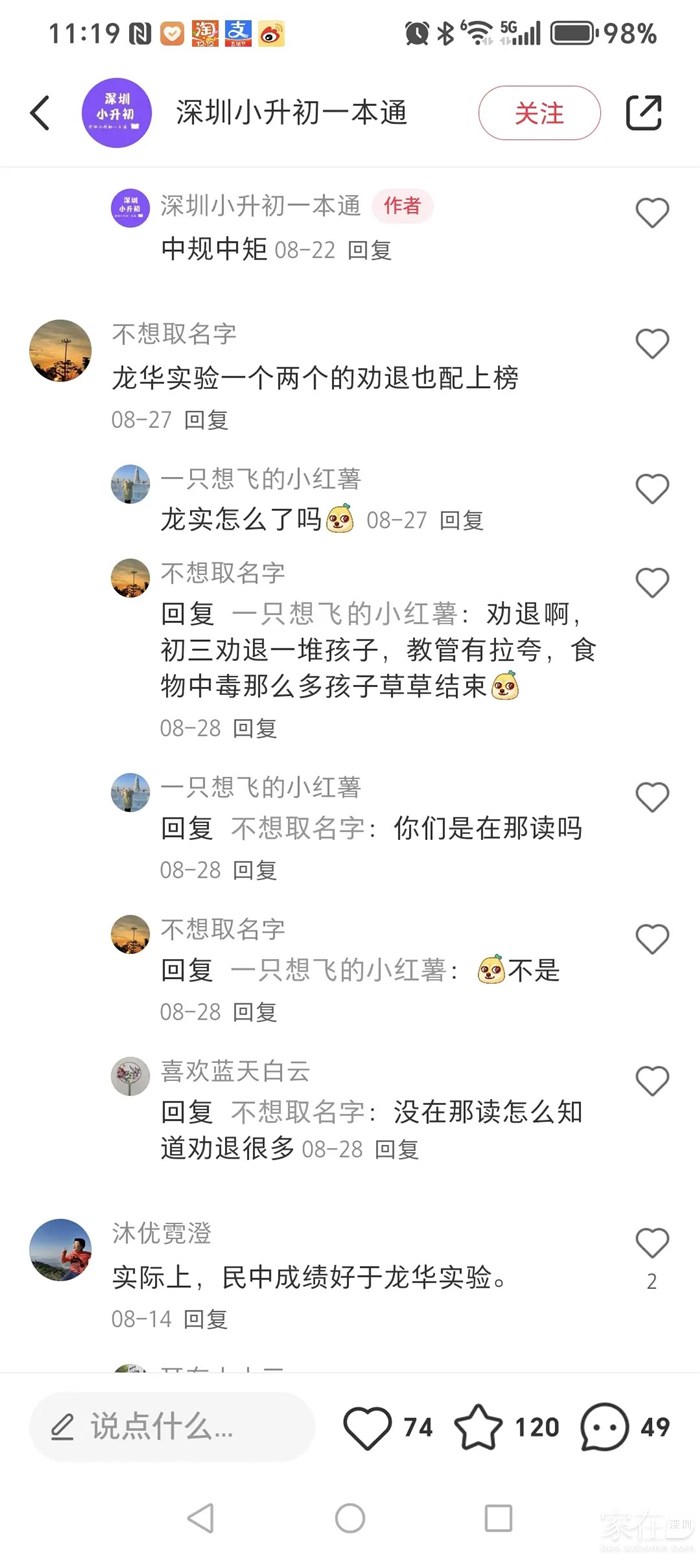This screenshot has height=1555, width=700.
Task: Like the comment 龙华实验一个两个的劝退也配上榜
Action: 652,344
